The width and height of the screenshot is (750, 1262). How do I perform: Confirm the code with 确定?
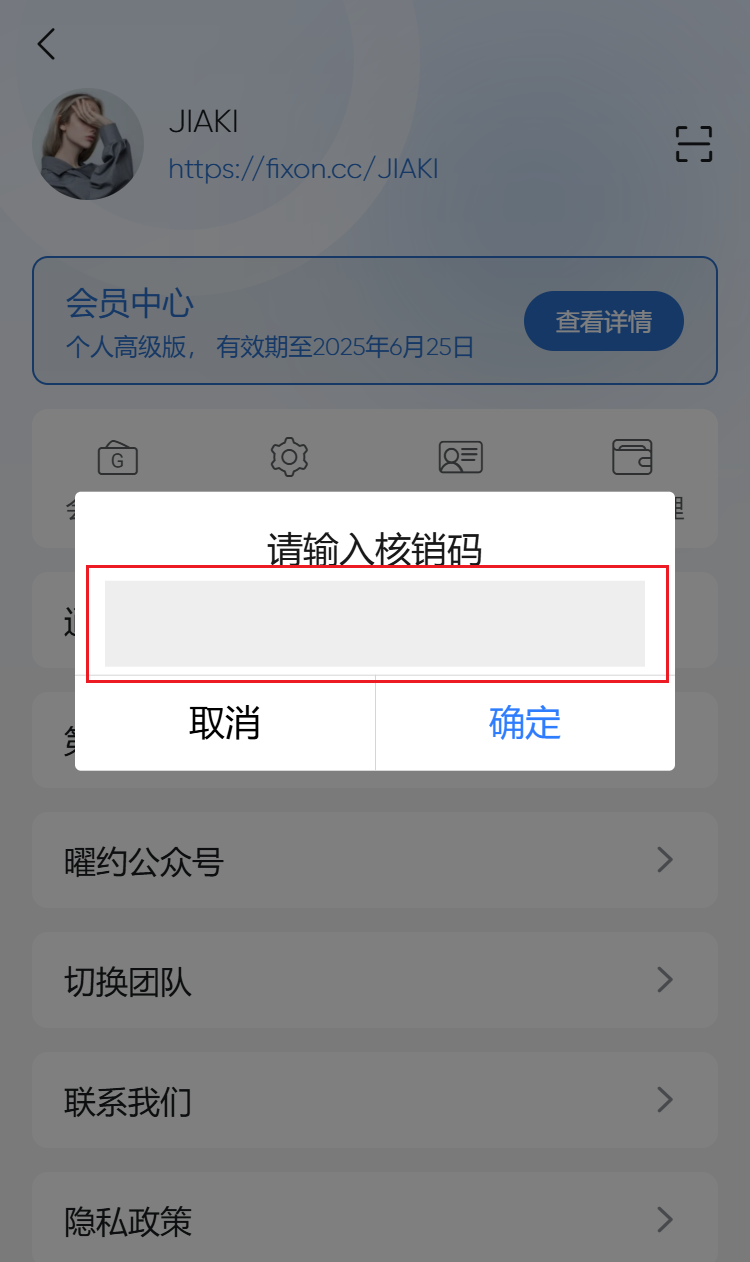[525, 723]
